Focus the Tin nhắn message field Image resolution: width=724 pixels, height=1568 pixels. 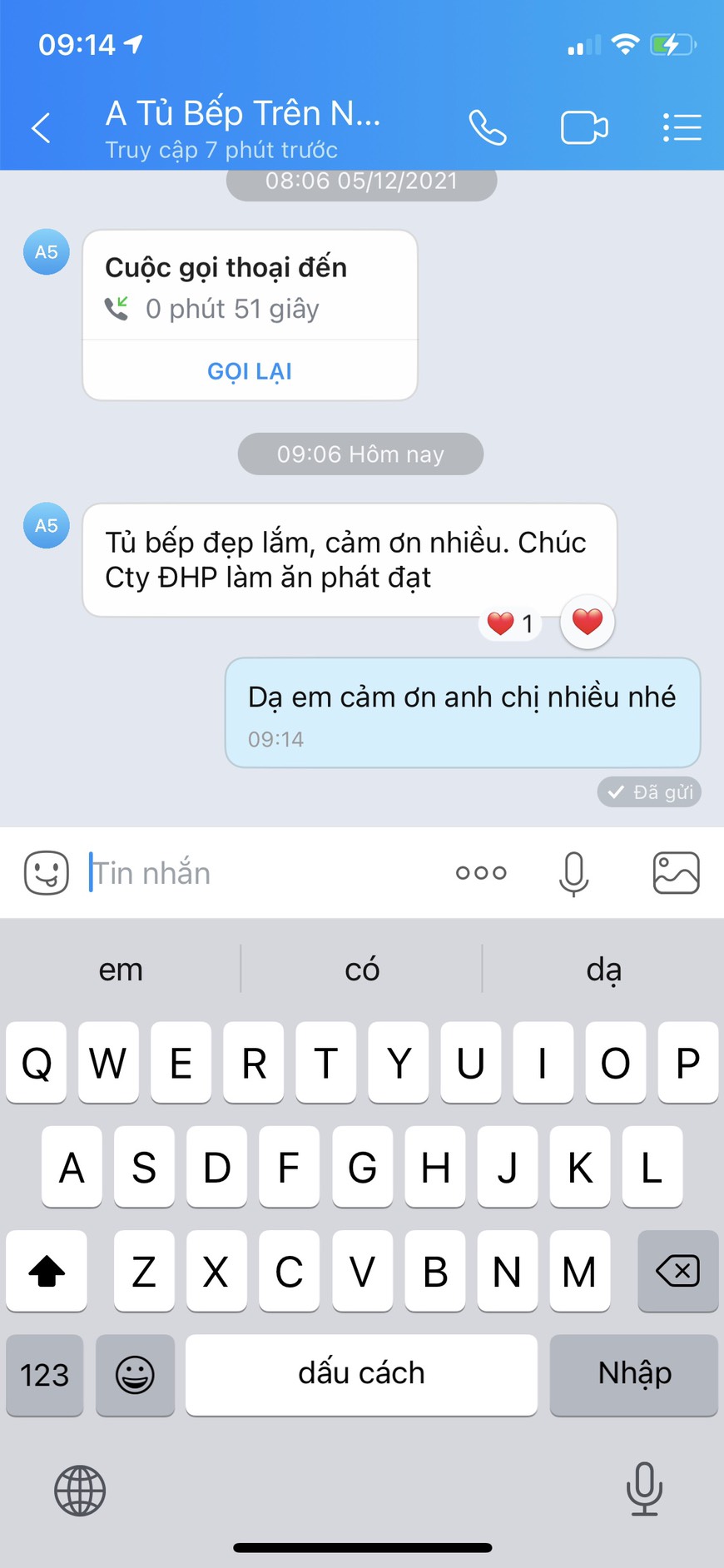tap(266, 873)
